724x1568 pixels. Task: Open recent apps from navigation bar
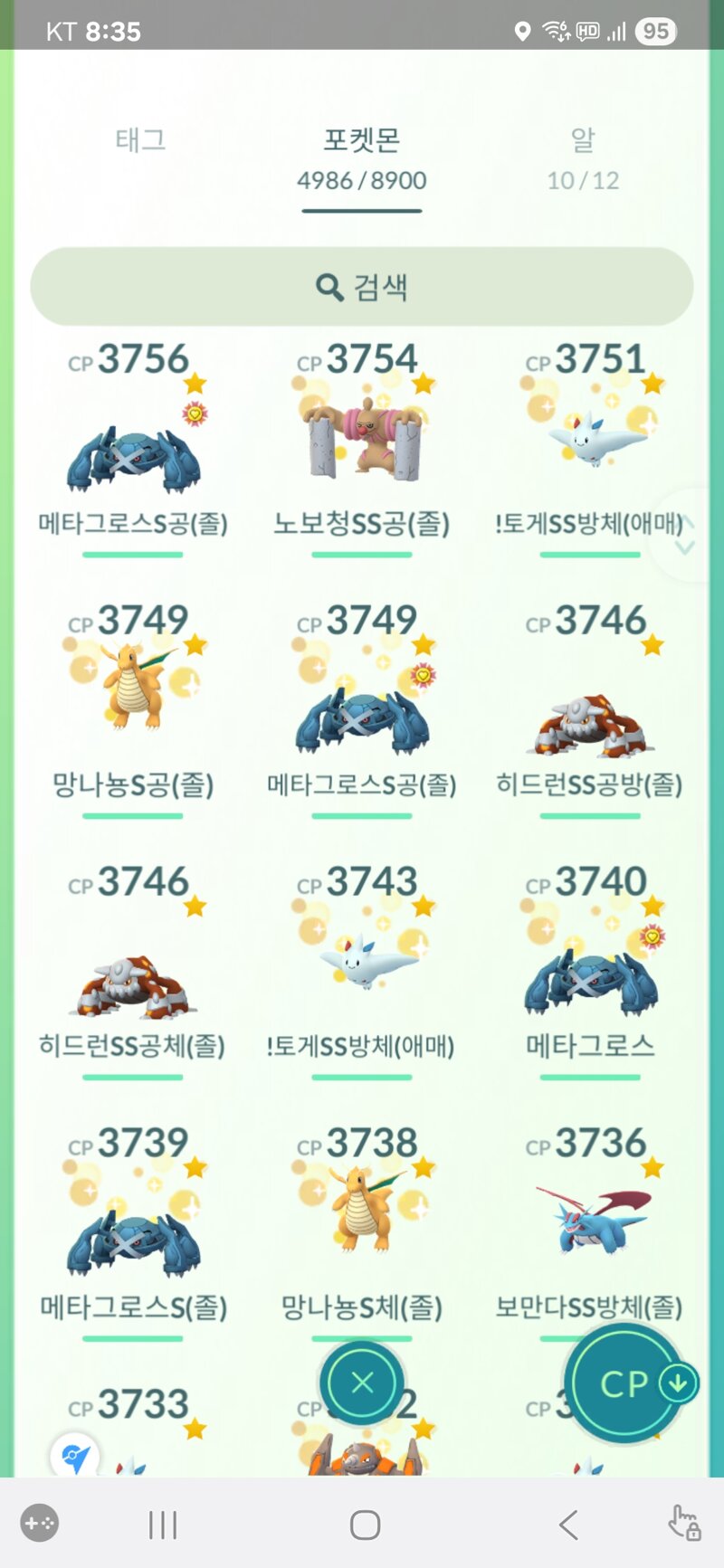[163, 1525]
